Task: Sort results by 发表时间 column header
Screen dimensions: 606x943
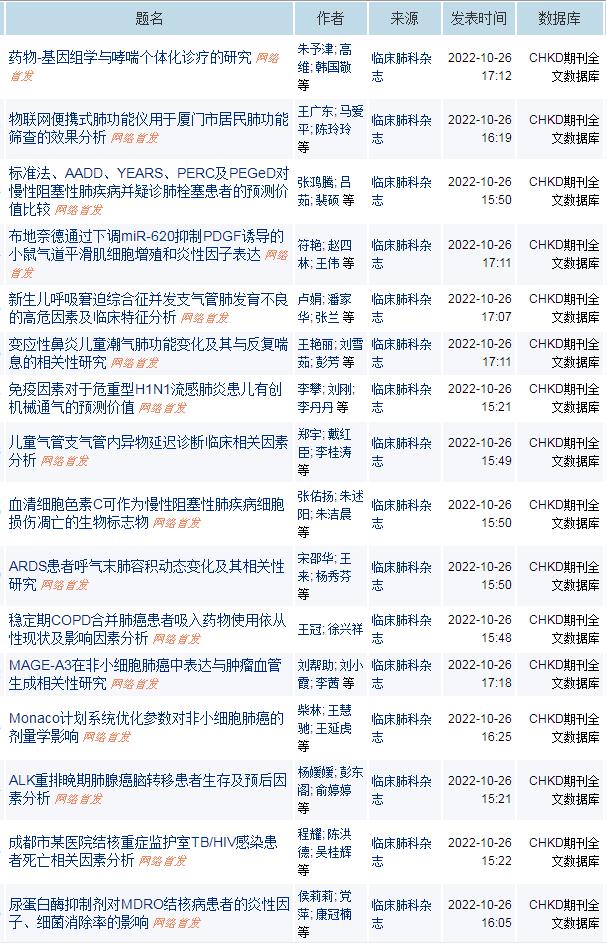Action: [479, 18]
